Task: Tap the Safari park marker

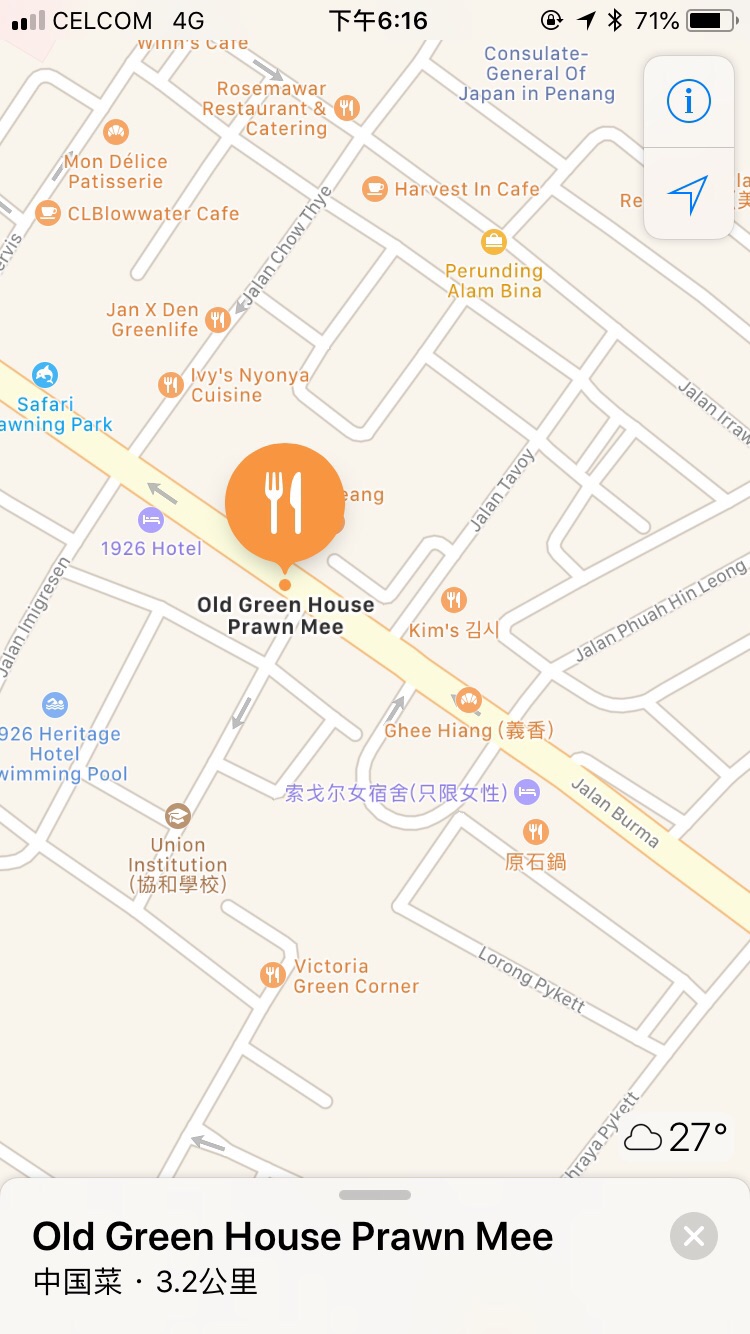Action: 45,375
